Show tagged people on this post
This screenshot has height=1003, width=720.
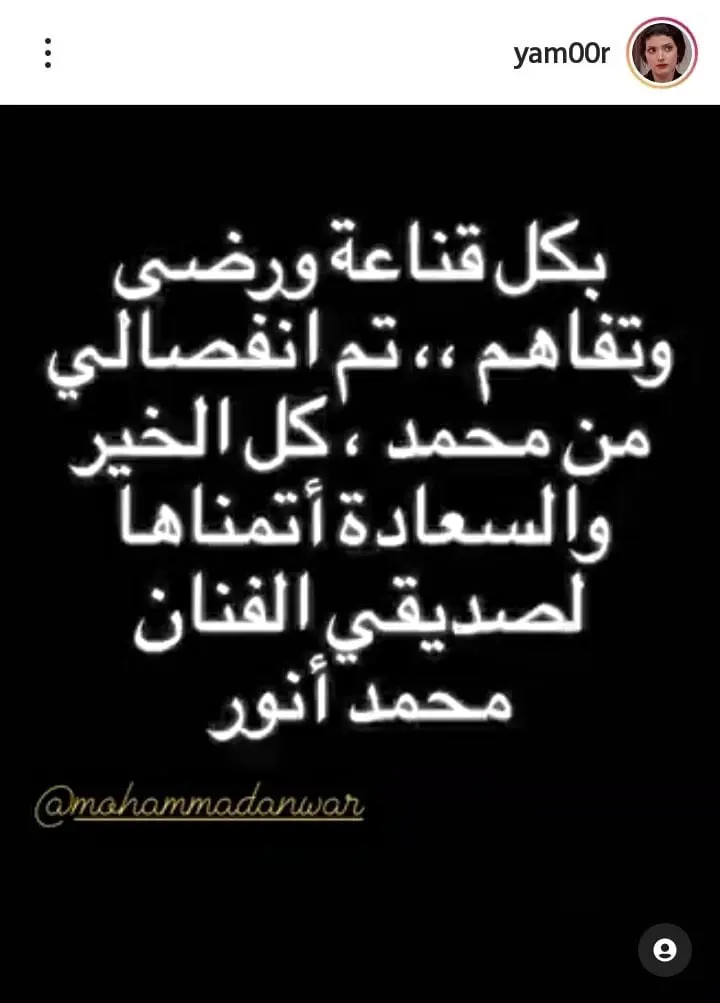pyautogui.click(x=665, y=949)
